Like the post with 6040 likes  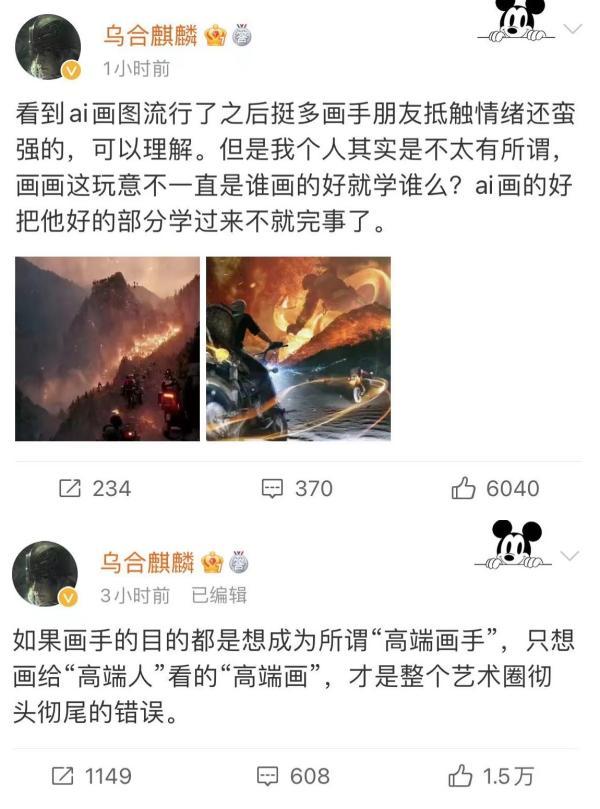[495, 488]
